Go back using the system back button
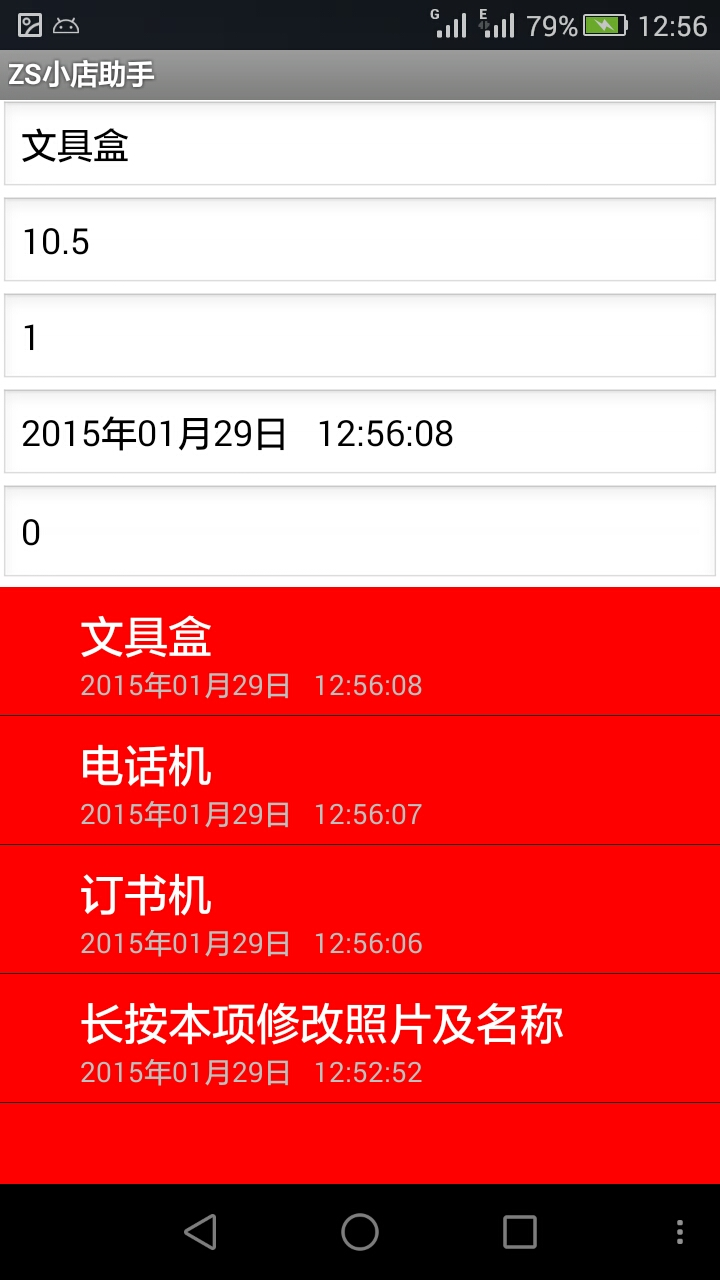The height and width of the screenshot is (1280, 720). (200, 1232)
